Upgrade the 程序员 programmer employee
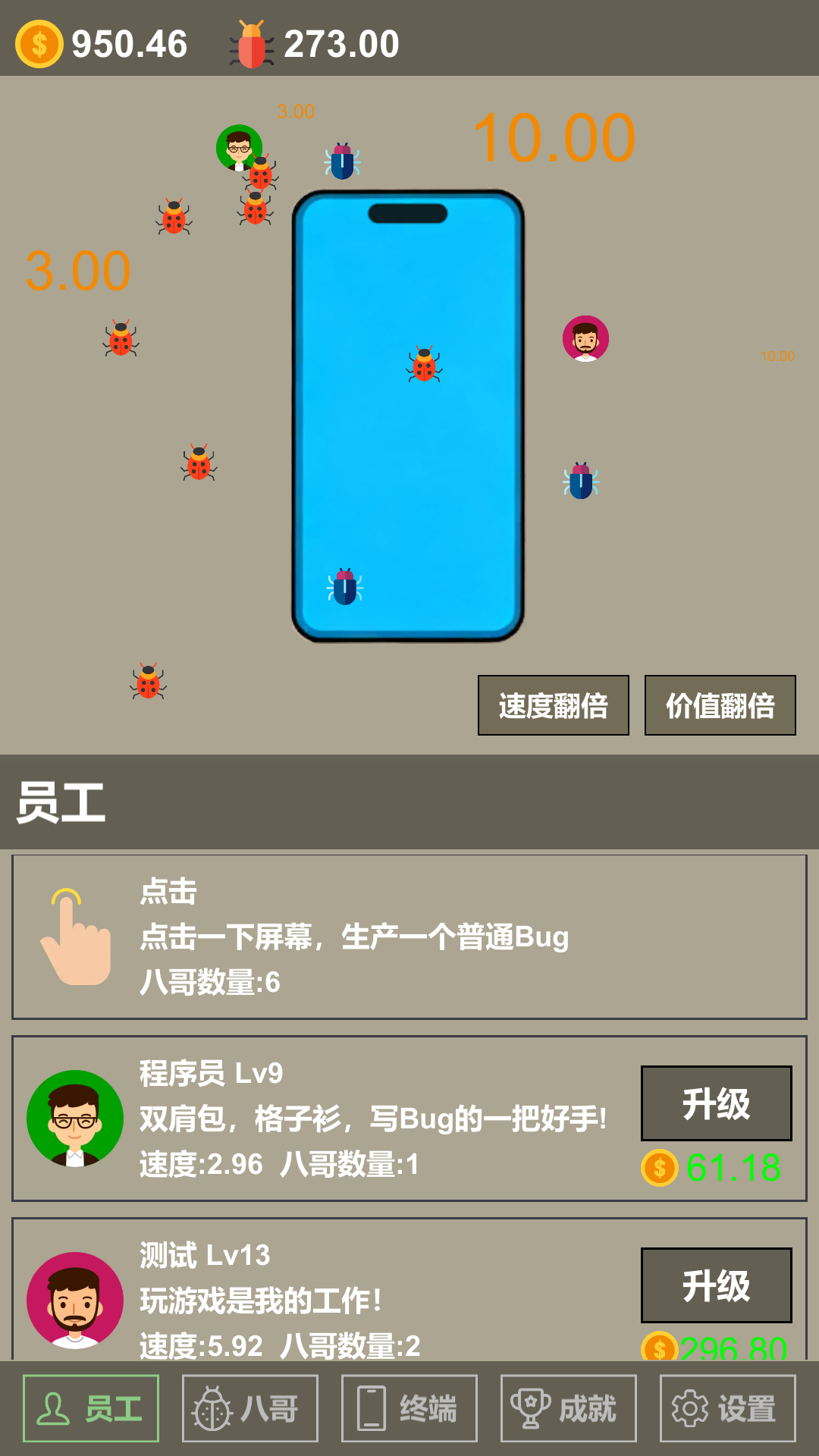 [x=716, y=1103]
